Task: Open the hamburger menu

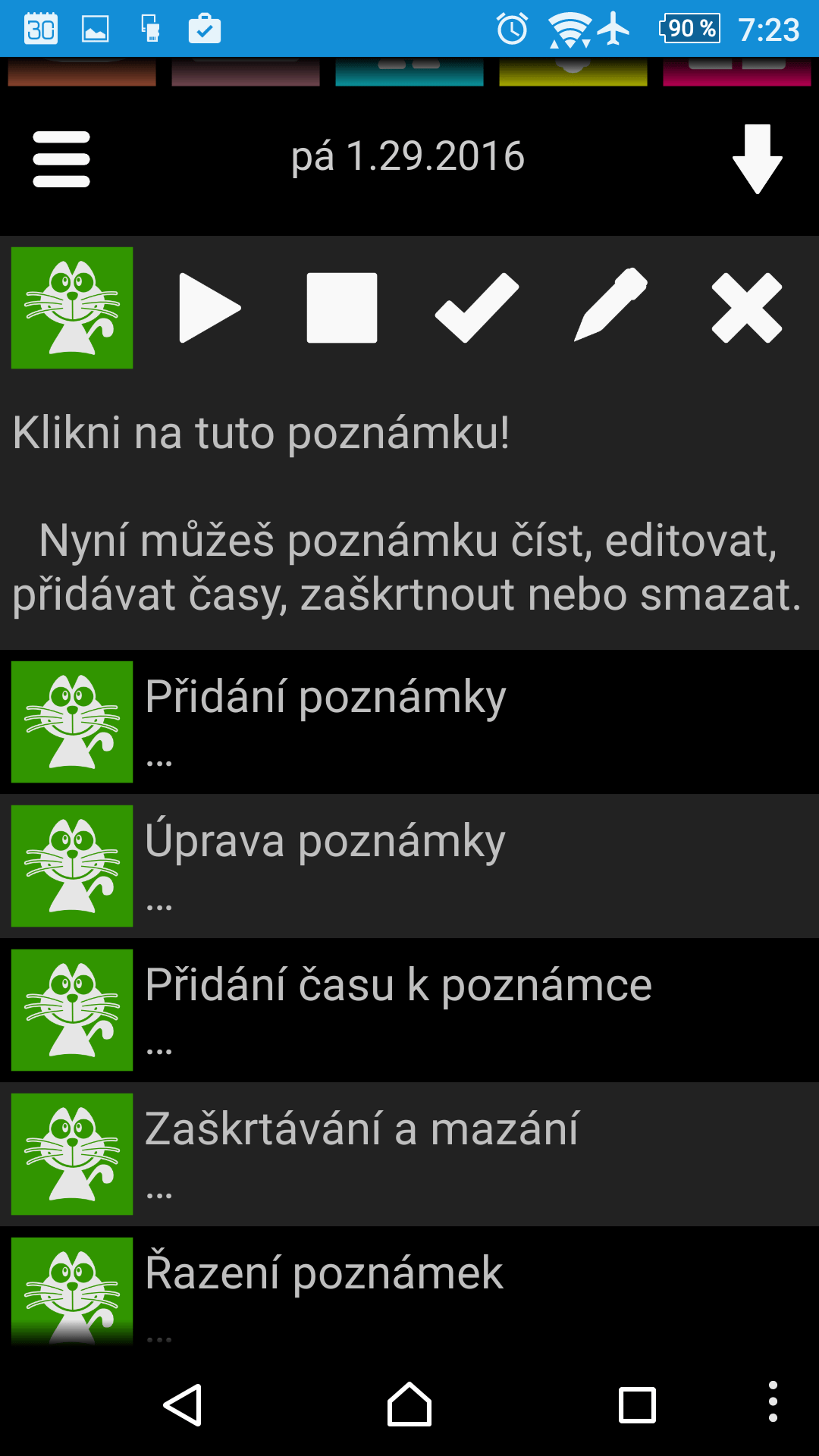Action: [61, 159]
